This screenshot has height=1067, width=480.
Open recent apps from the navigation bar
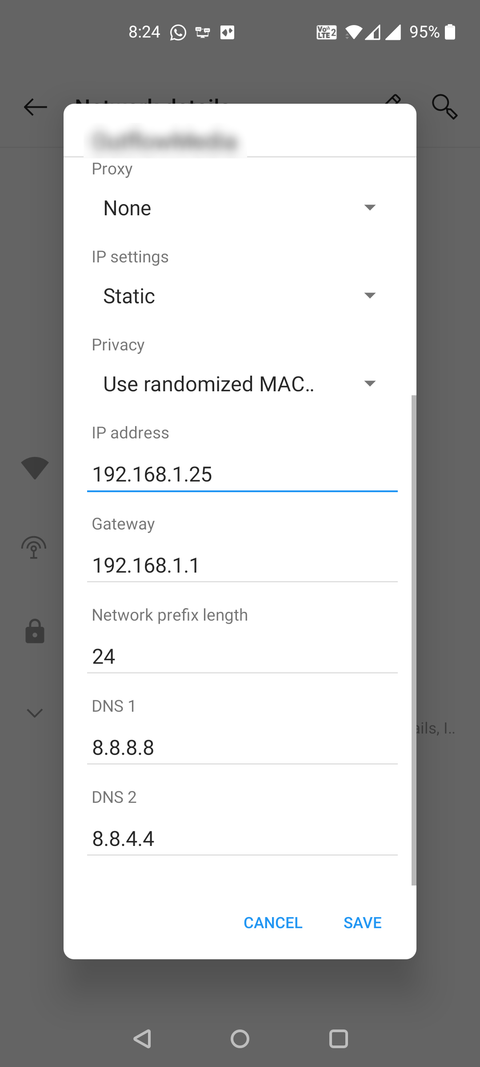[338, 1038]
